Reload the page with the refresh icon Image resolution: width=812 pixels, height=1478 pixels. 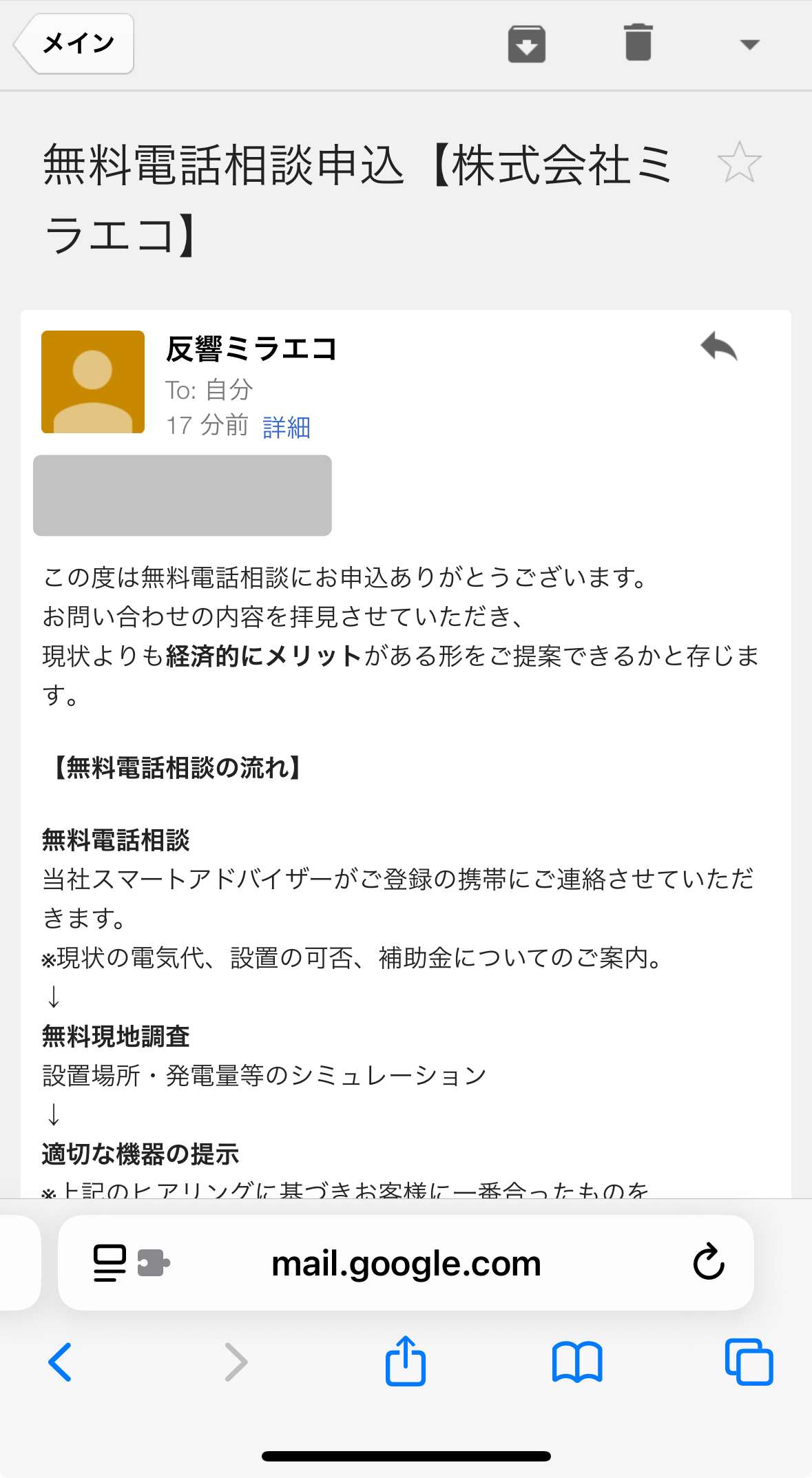(x=709, y=1262)
